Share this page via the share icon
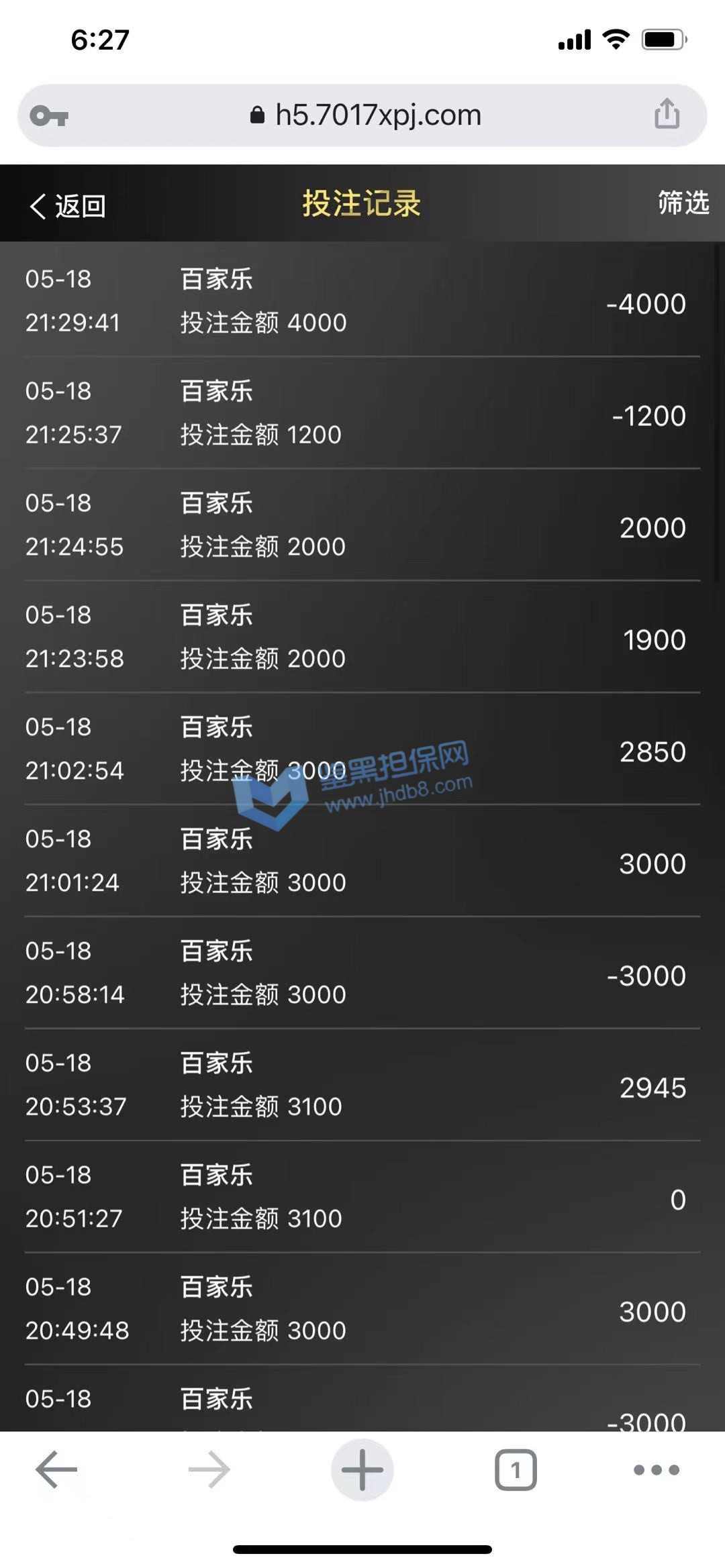725x1568 pixels. [x=667, y=114]
